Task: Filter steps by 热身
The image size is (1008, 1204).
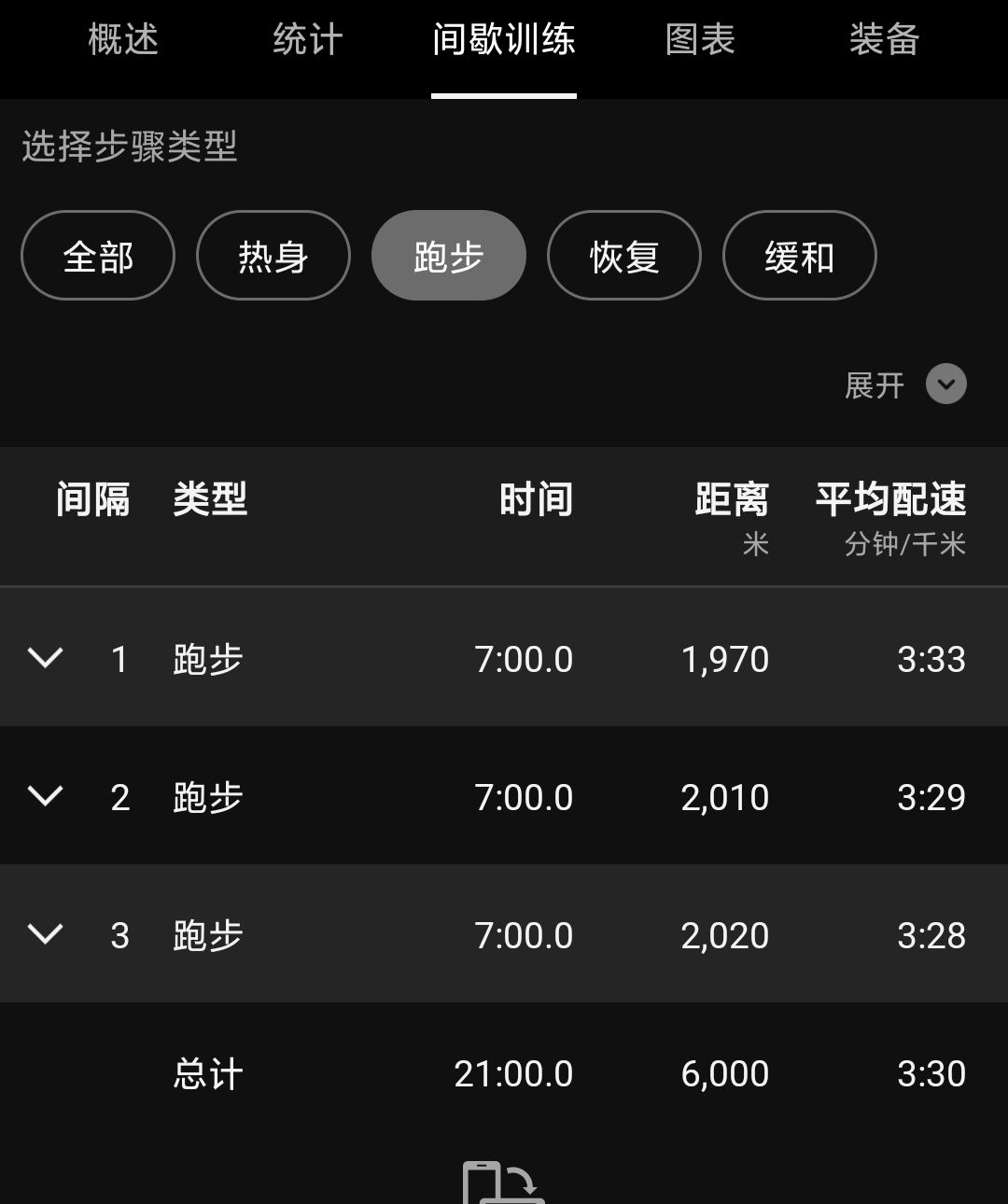Action: click(273, 256)
